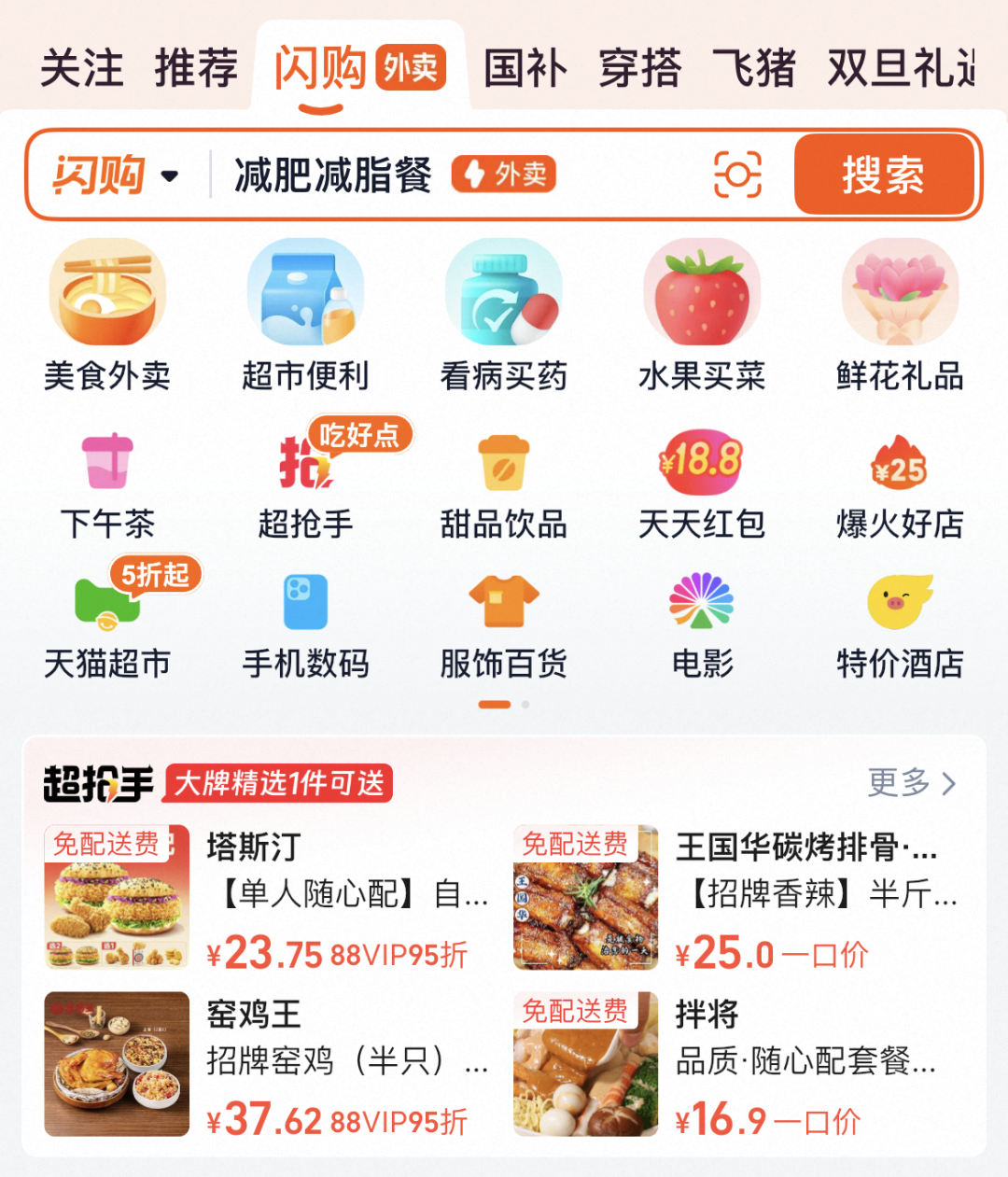Open 水果买菜 category

coord(702,316)
